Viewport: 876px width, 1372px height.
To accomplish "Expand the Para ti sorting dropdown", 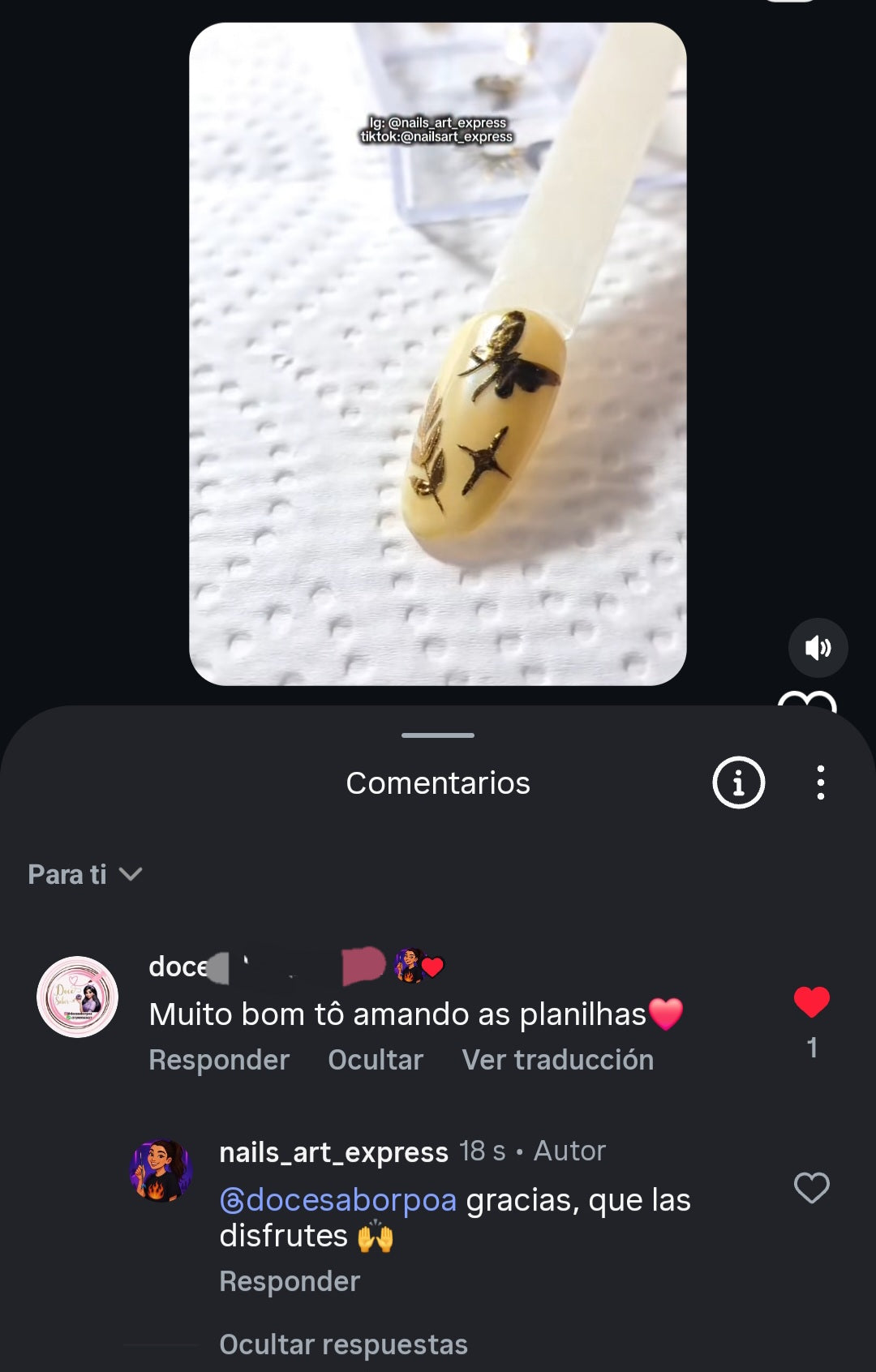I will pos(84,874).
